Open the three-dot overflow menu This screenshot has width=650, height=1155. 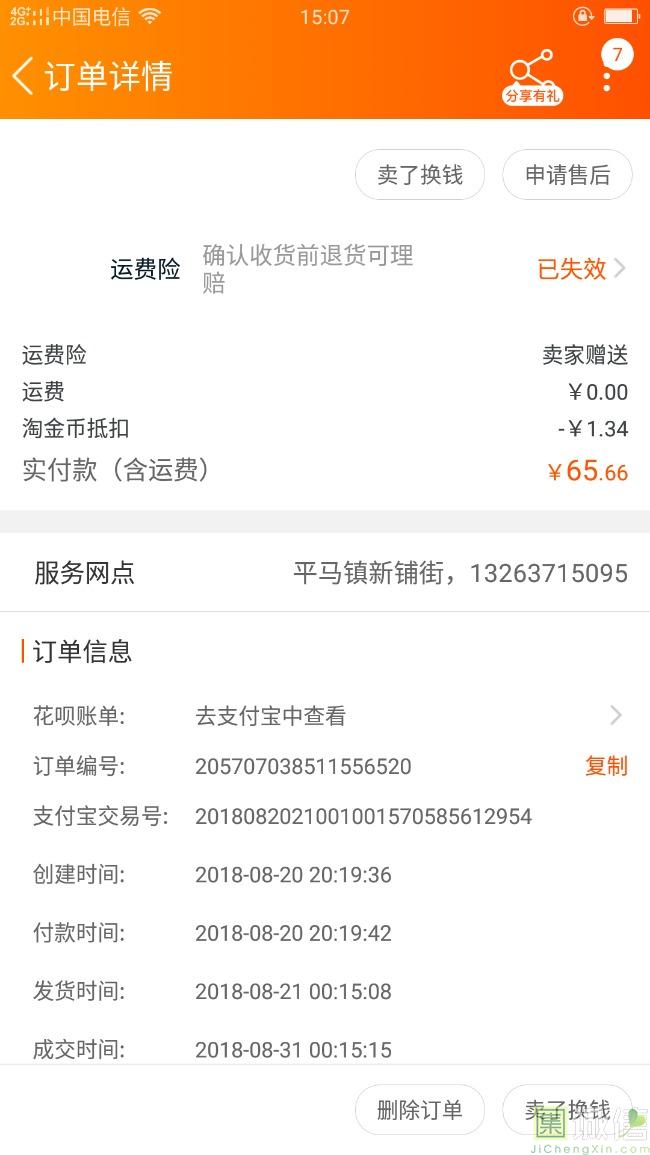[607, 76]
